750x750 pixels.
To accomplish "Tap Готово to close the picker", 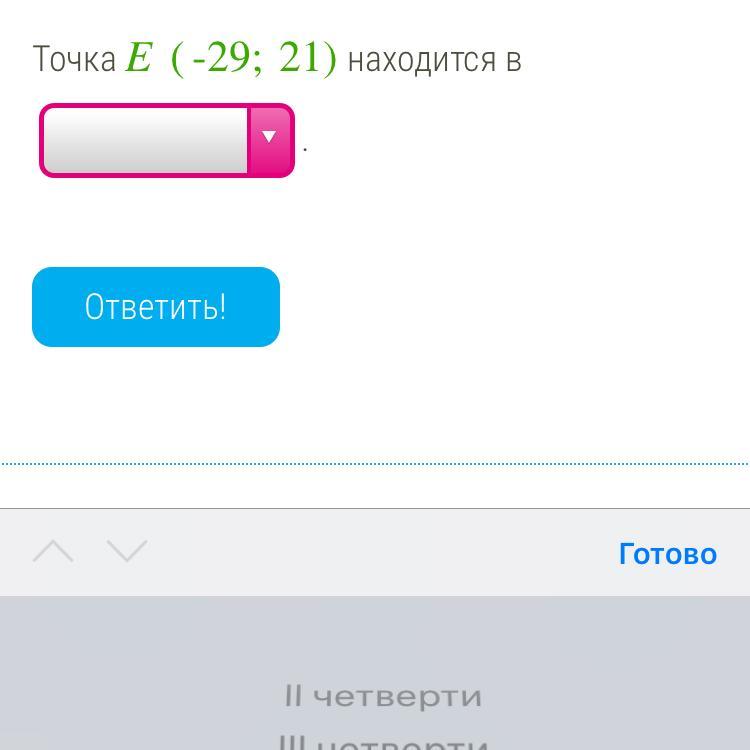I will point(667,553).
